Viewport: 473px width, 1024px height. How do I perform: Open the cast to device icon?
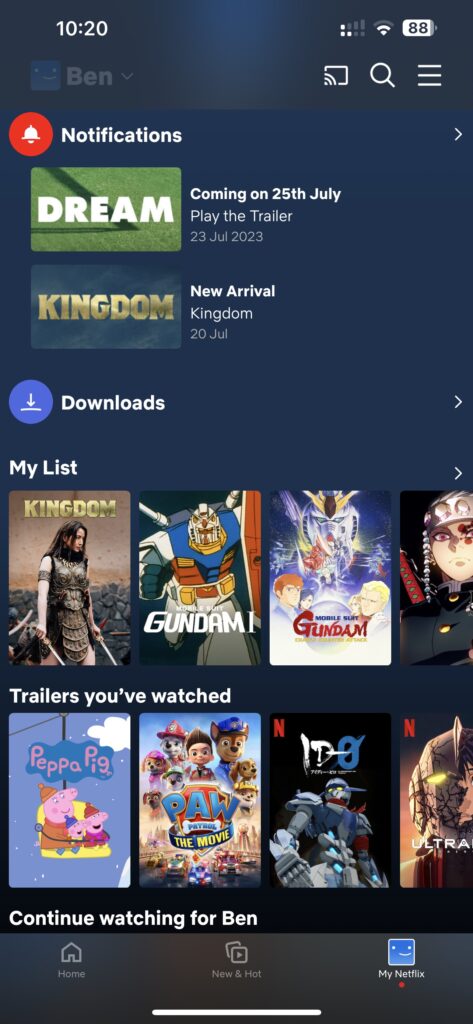click(336, 76)
